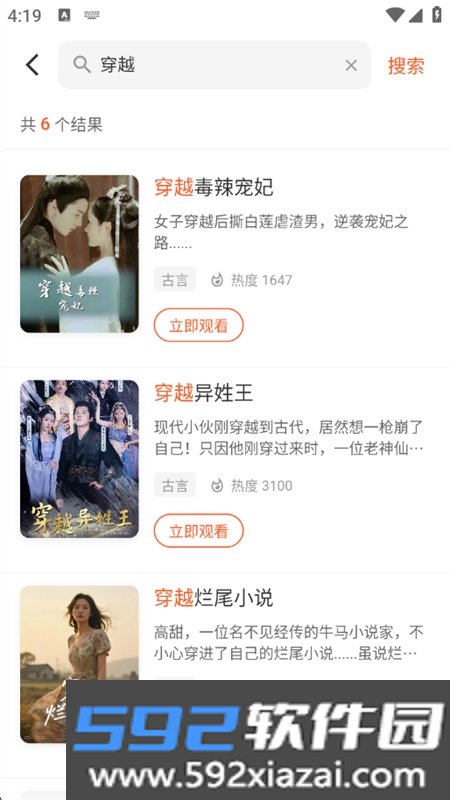The height and width of the screenshot is (800, 450).
Task: Tap the search field containing 穿越
Action: (x=214, y=65)
